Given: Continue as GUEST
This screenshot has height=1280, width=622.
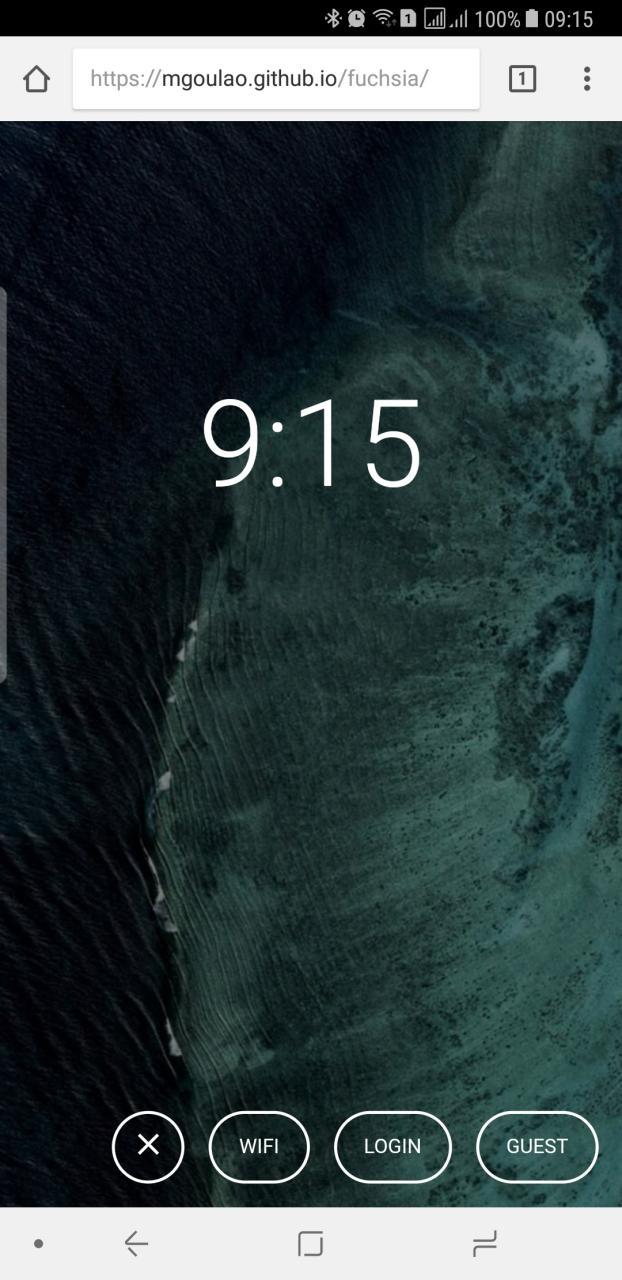Looking at the screenshot, I should pyautogui.click(x=537, y=1146).
